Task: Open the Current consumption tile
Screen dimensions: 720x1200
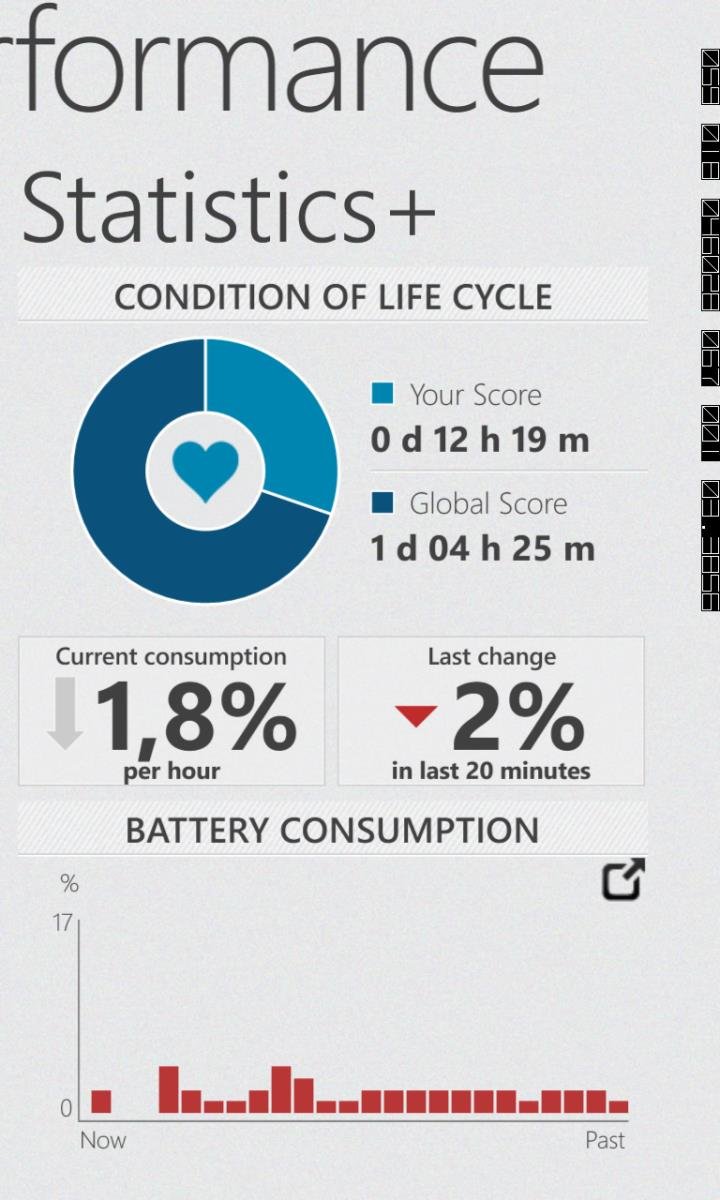Action: 171,711
